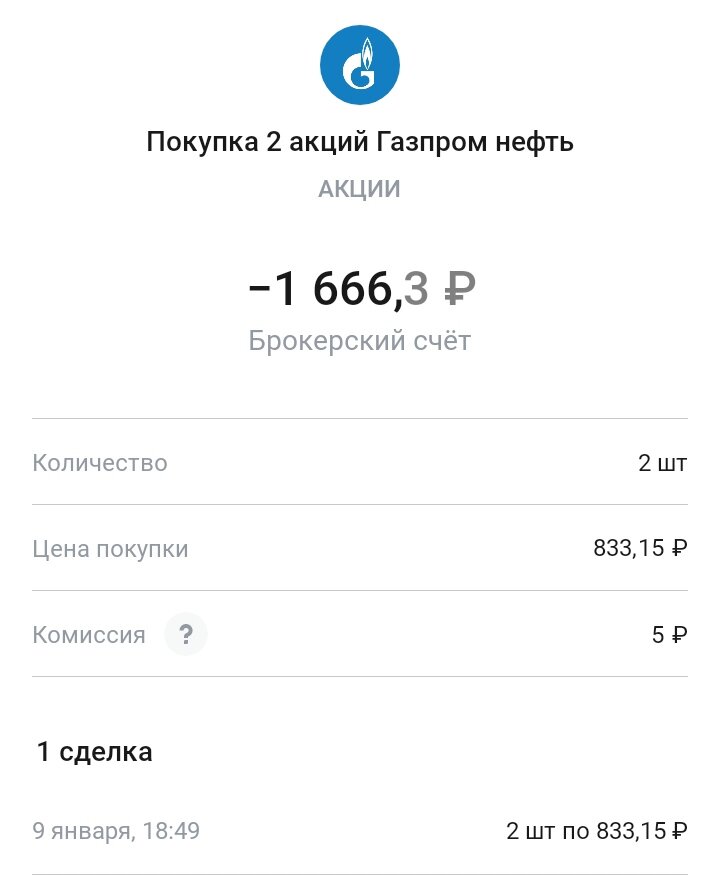Click the ruble symbol in the deal row
Image resolution: width=720 pixels, height=876 pixels.
(679, 830)
